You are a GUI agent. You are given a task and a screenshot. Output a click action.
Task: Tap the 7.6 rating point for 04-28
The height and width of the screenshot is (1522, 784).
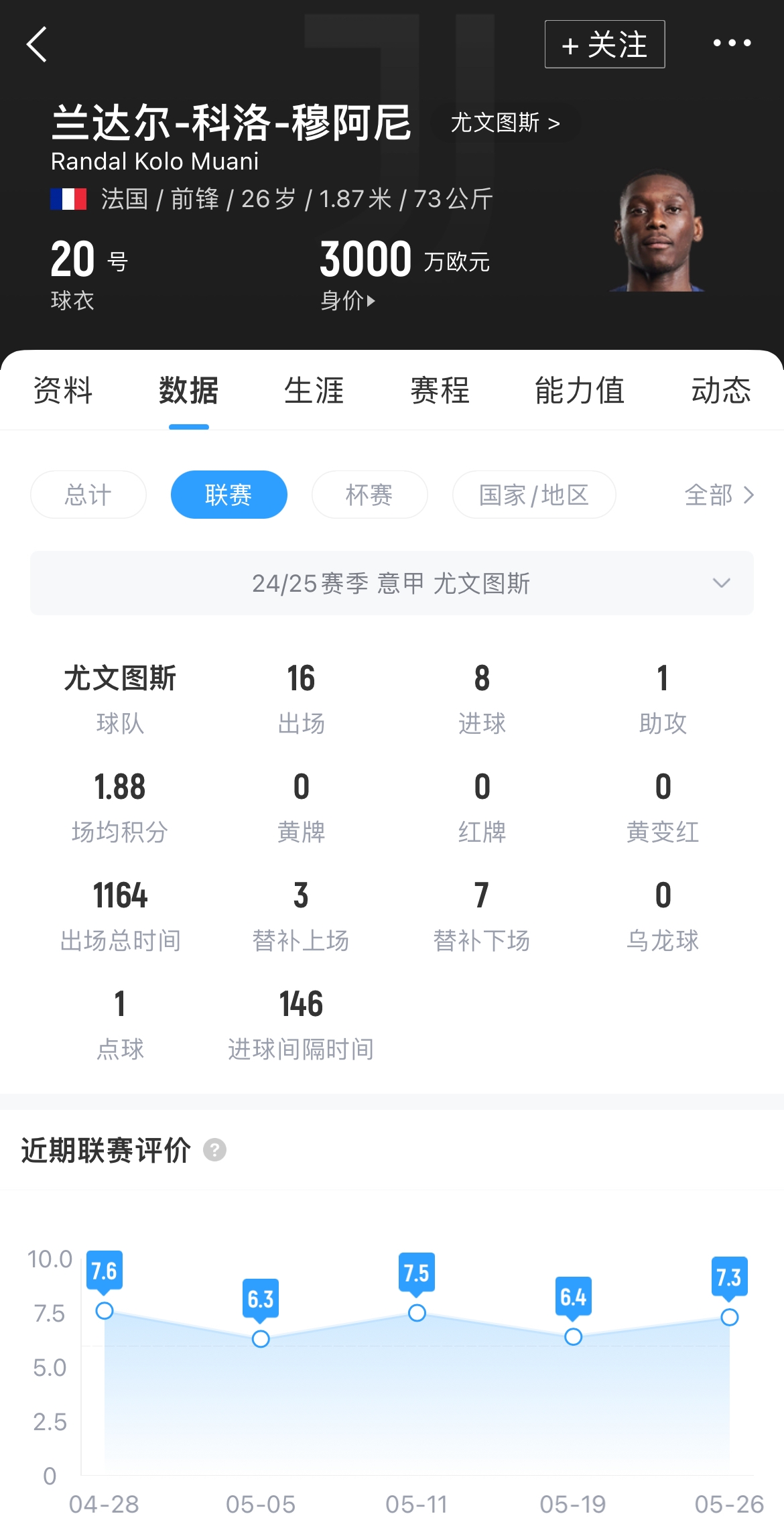click(105, 1310)
